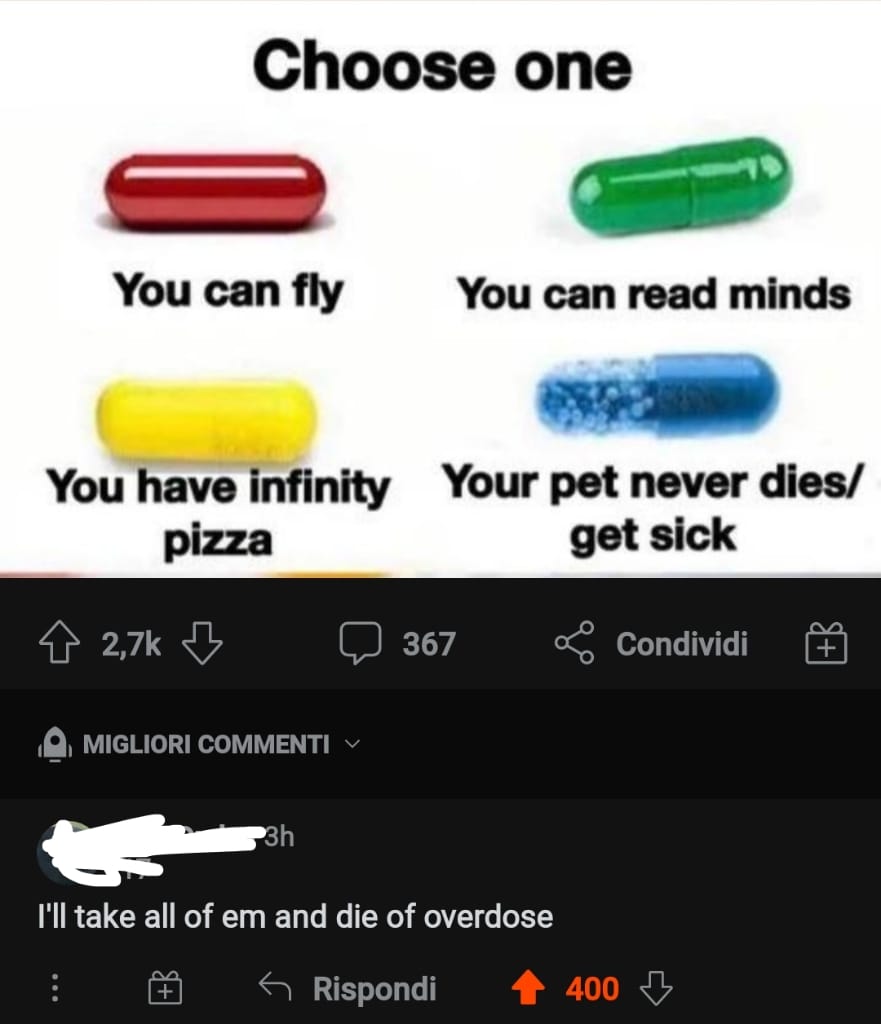881x1024 pixels.
Task: Give an award with the top gift icon
Action: (825, 644)
